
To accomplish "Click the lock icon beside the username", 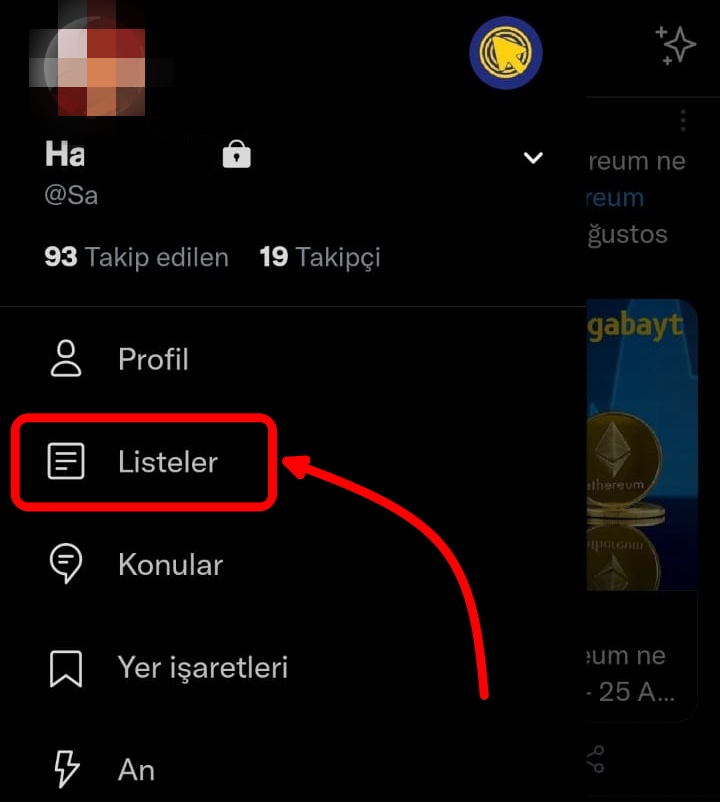I will 236,156.
